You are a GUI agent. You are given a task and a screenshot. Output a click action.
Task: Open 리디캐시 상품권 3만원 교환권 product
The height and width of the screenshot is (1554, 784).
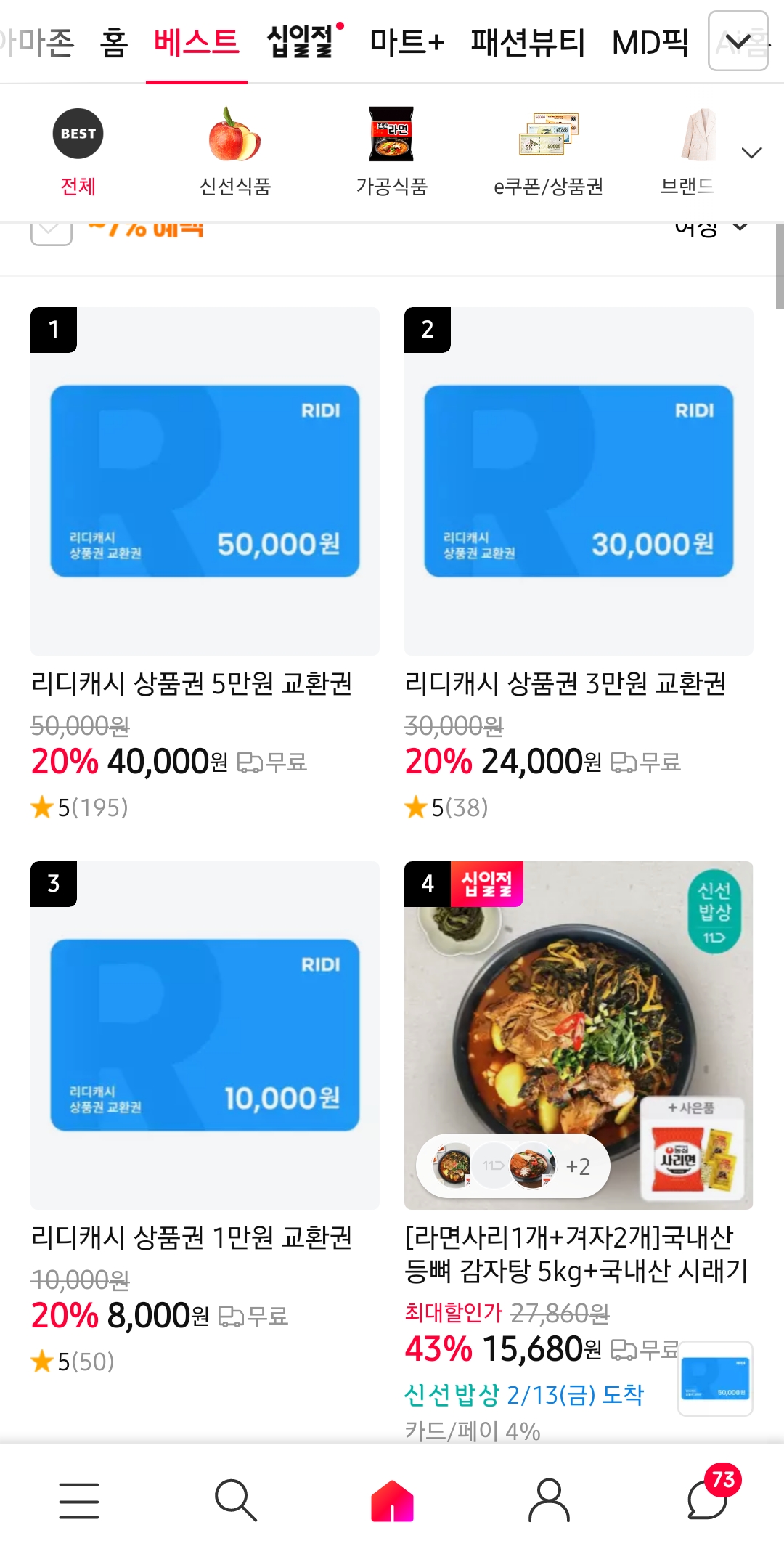[x=579, y=481]
